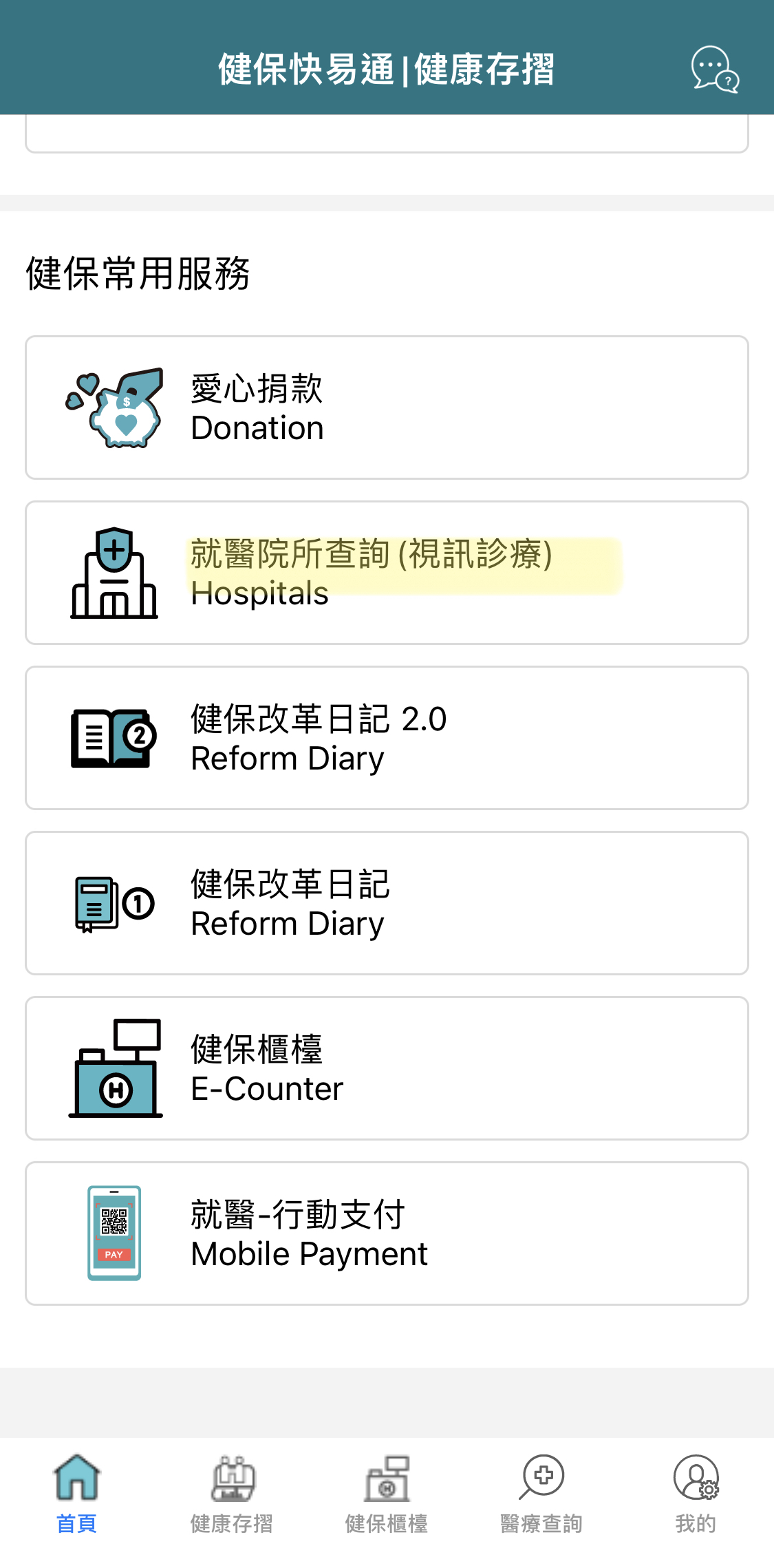Viewport: 774px width, 1568px height.
Task: Open 就醫-行動支付 Mobile Payment
Action: [x=387, y=1233]
